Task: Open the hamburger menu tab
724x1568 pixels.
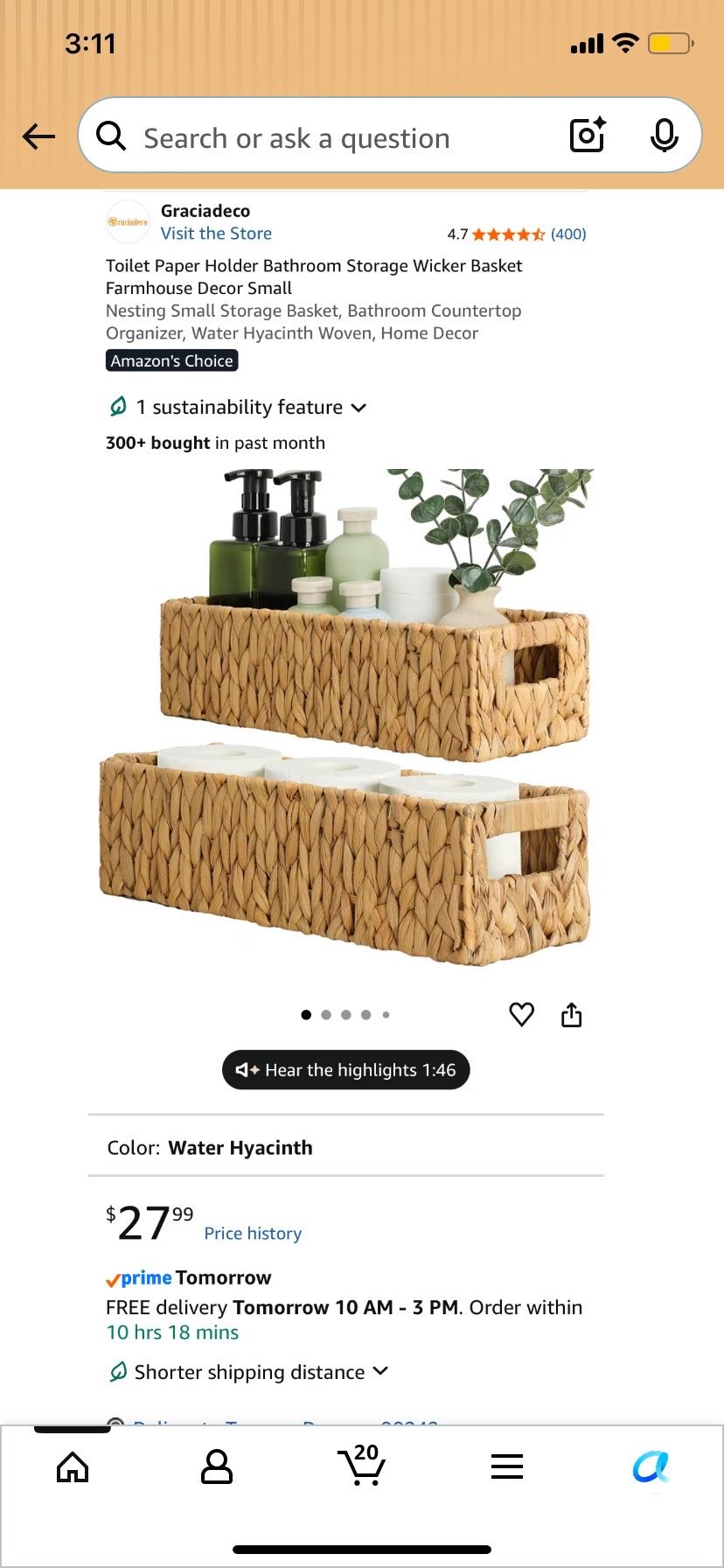Action: pos(507,1467)
